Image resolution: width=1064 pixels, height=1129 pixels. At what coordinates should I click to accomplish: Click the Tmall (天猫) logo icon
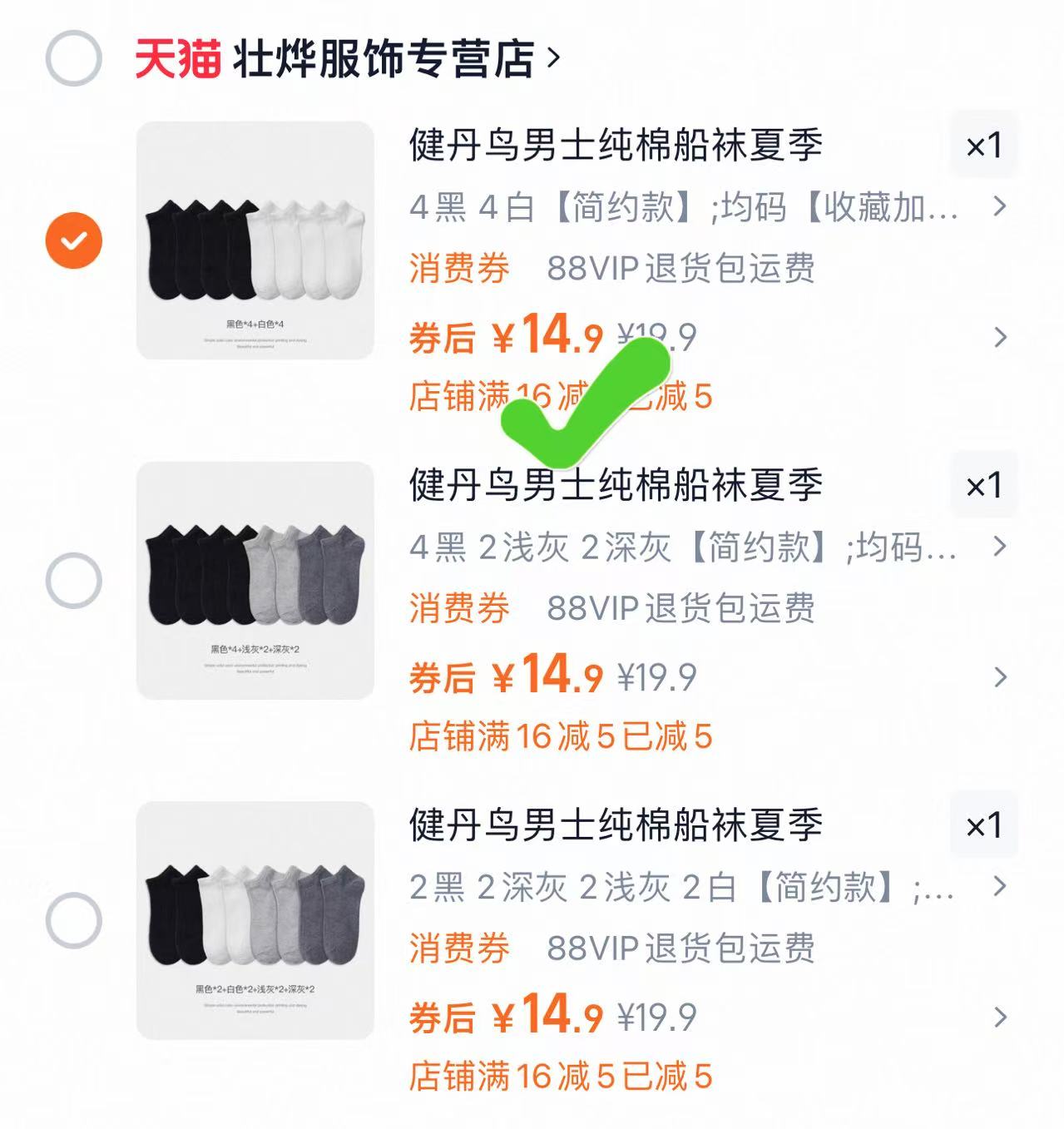pyautogui.click(x=179, y=58)
